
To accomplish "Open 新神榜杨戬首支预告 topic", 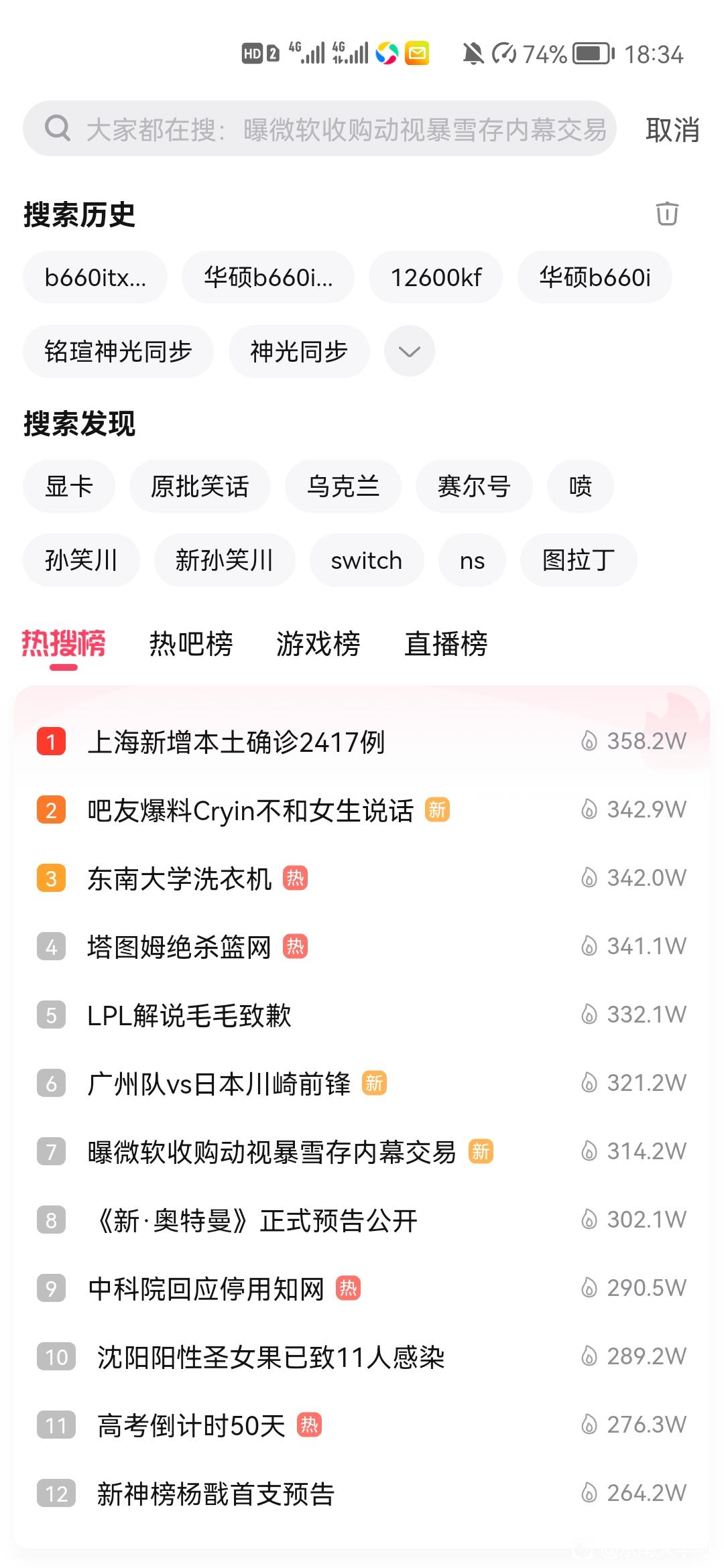I will pos(362,1494).
